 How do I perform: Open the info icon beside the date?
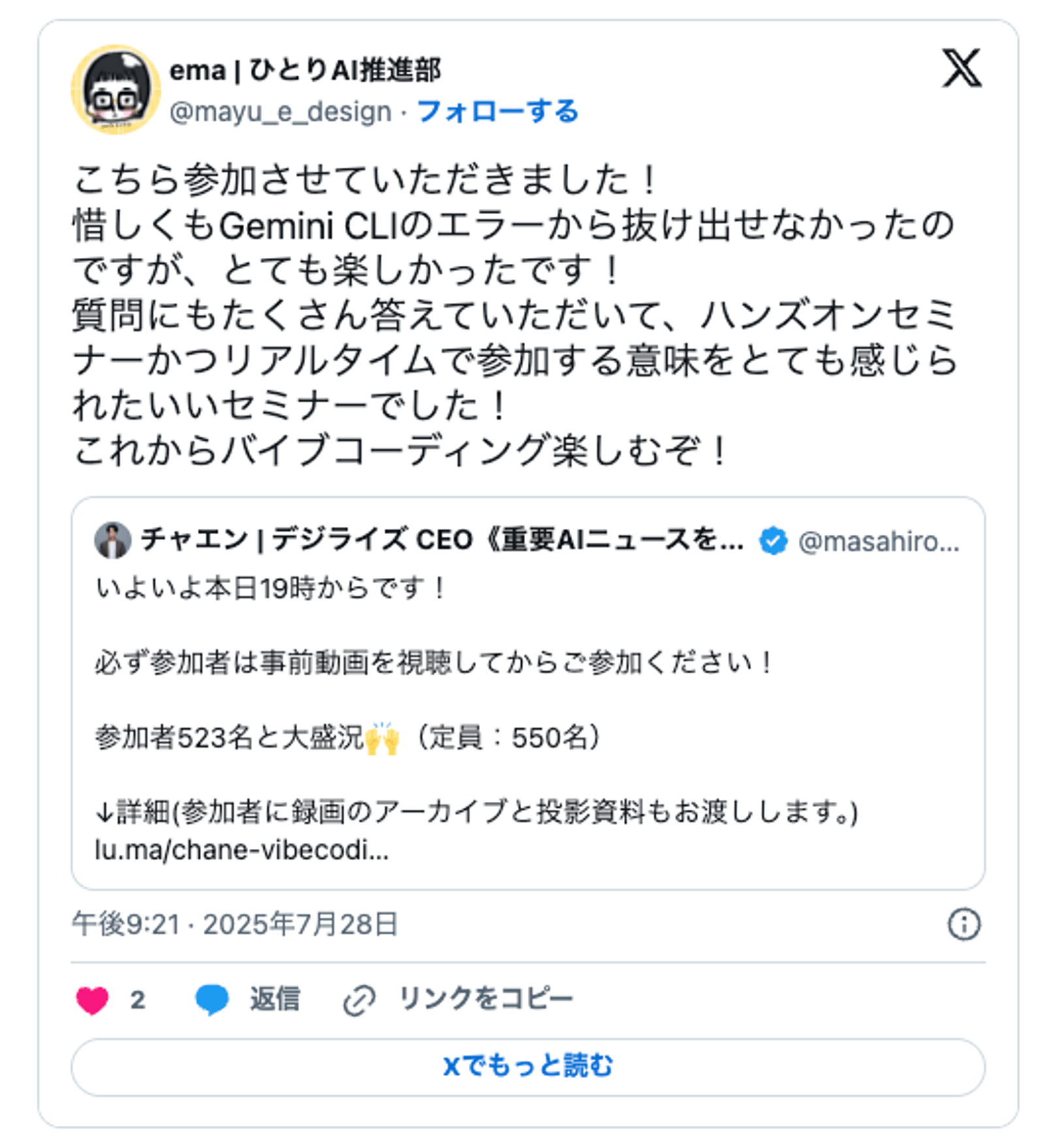pos(963,924)
